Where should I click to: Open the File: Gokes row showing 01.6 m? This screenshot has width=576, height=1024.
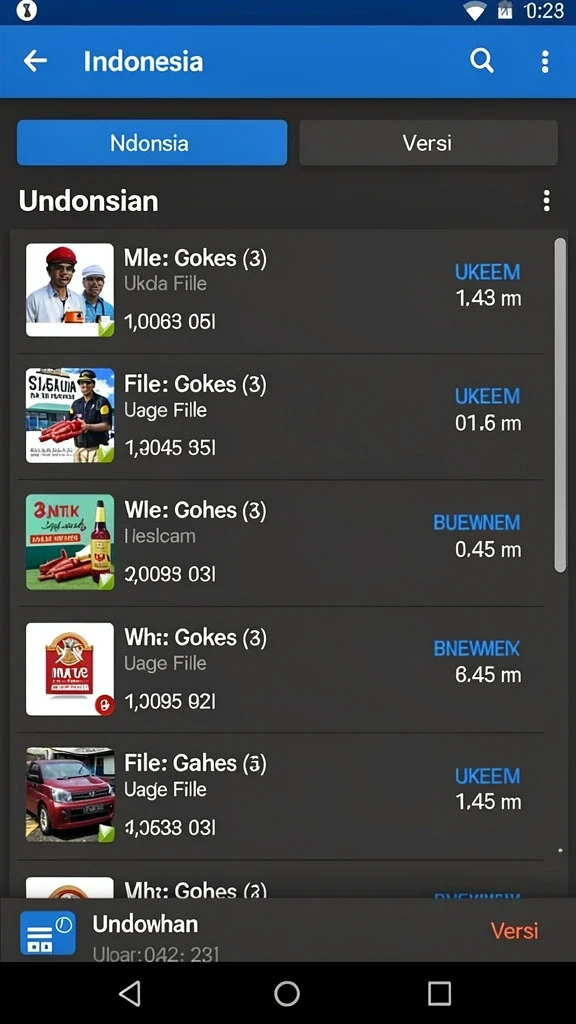pyautogui.click(x=281, y=416)
